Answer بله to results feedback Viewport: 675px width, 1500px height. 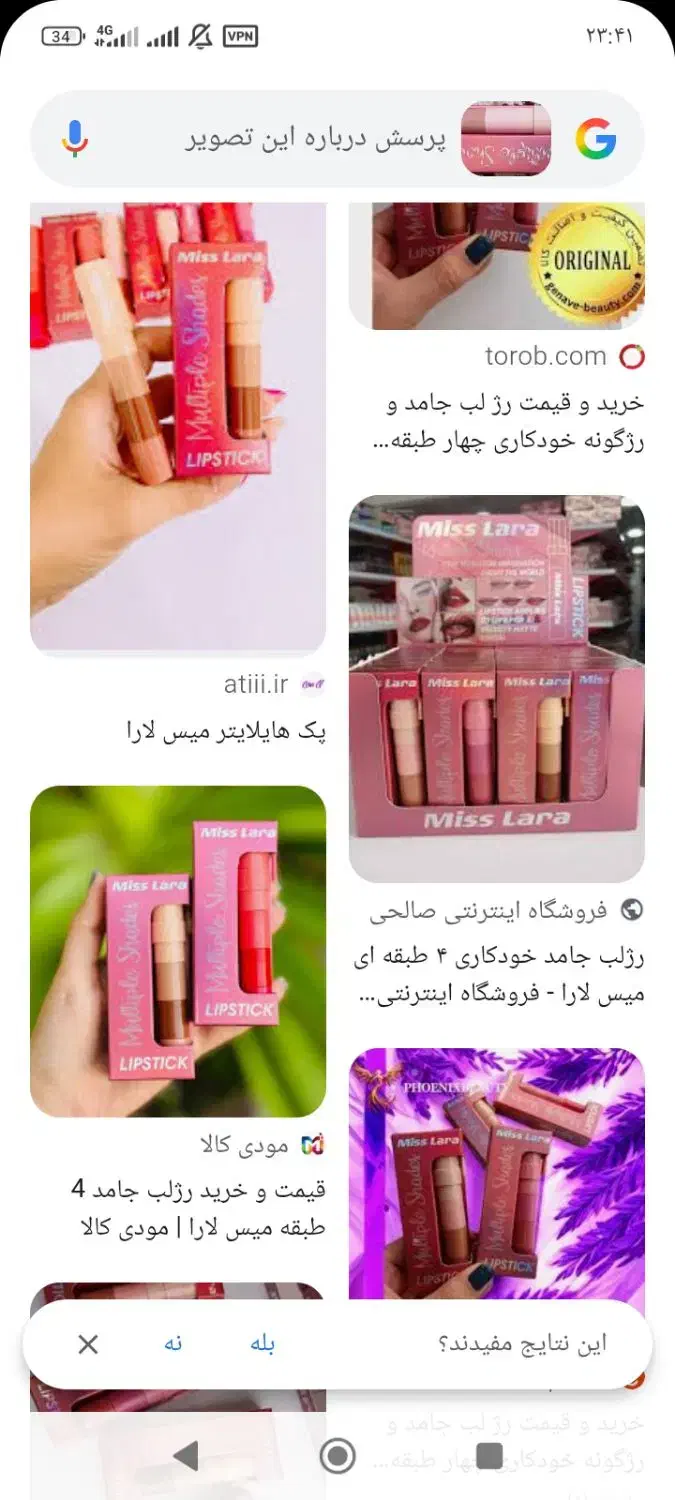[x=262, y=1344]
